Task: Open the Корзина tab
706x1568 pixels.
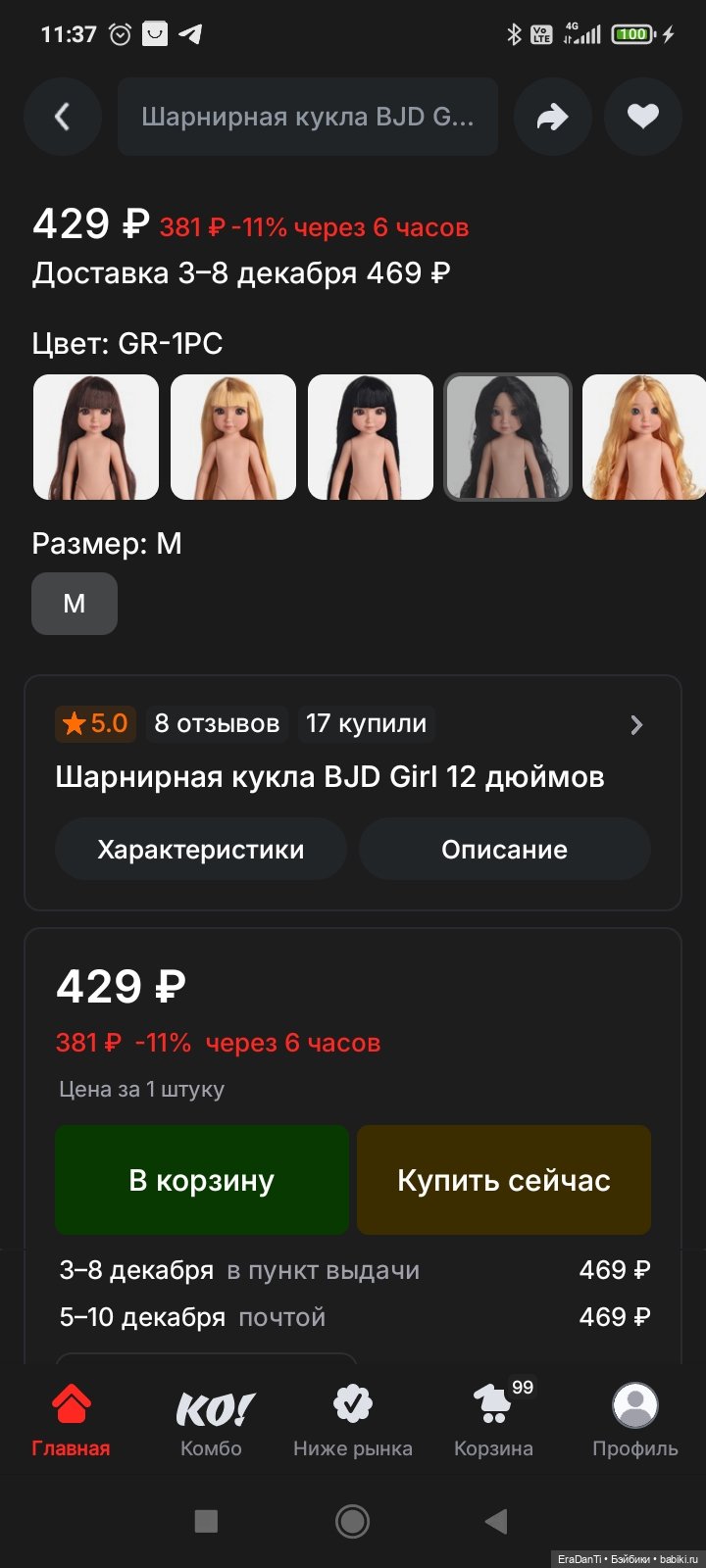Action: [494, 1421]
